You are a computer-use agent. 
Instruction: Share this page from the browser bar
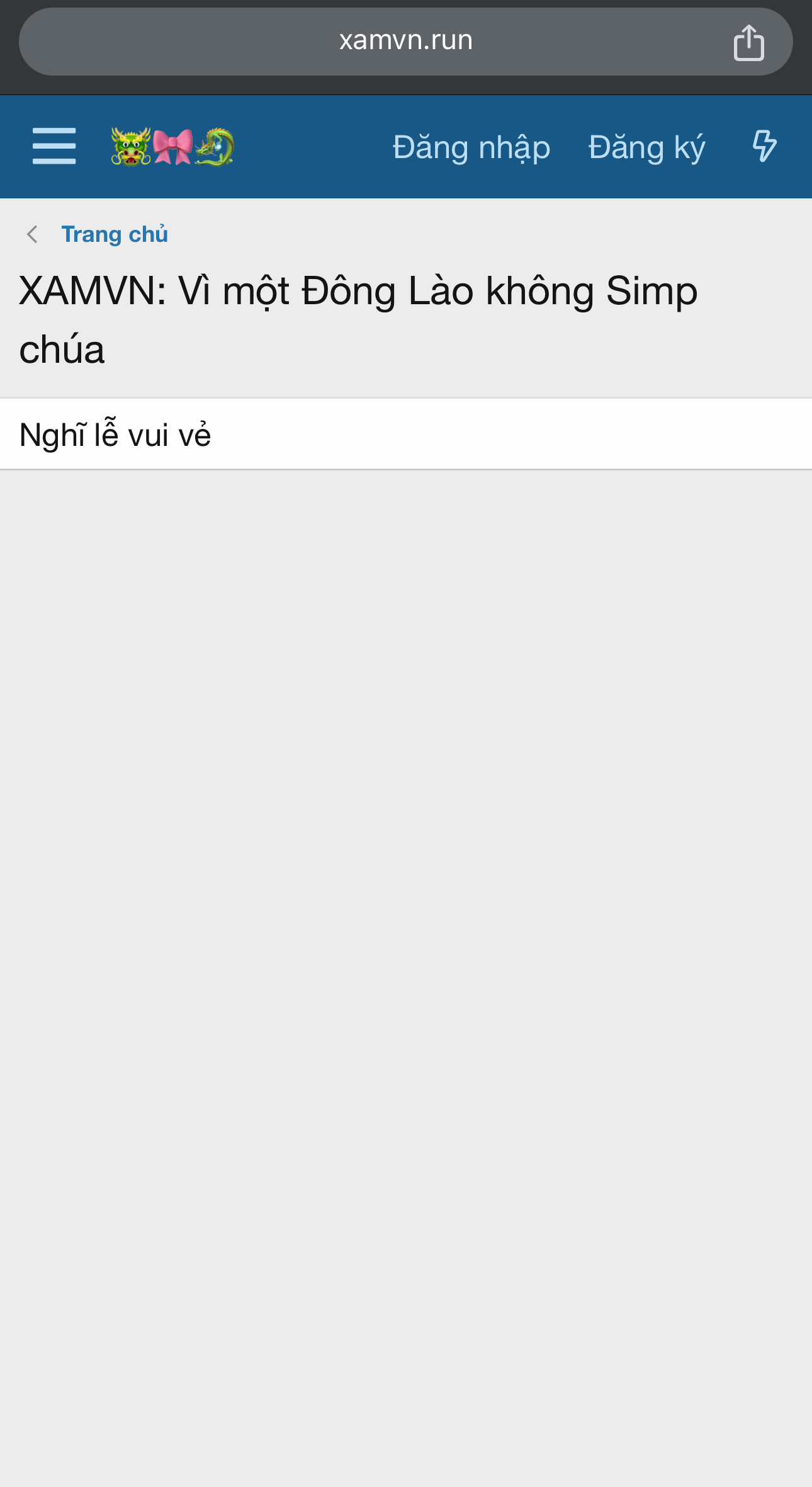click(748, 42)
